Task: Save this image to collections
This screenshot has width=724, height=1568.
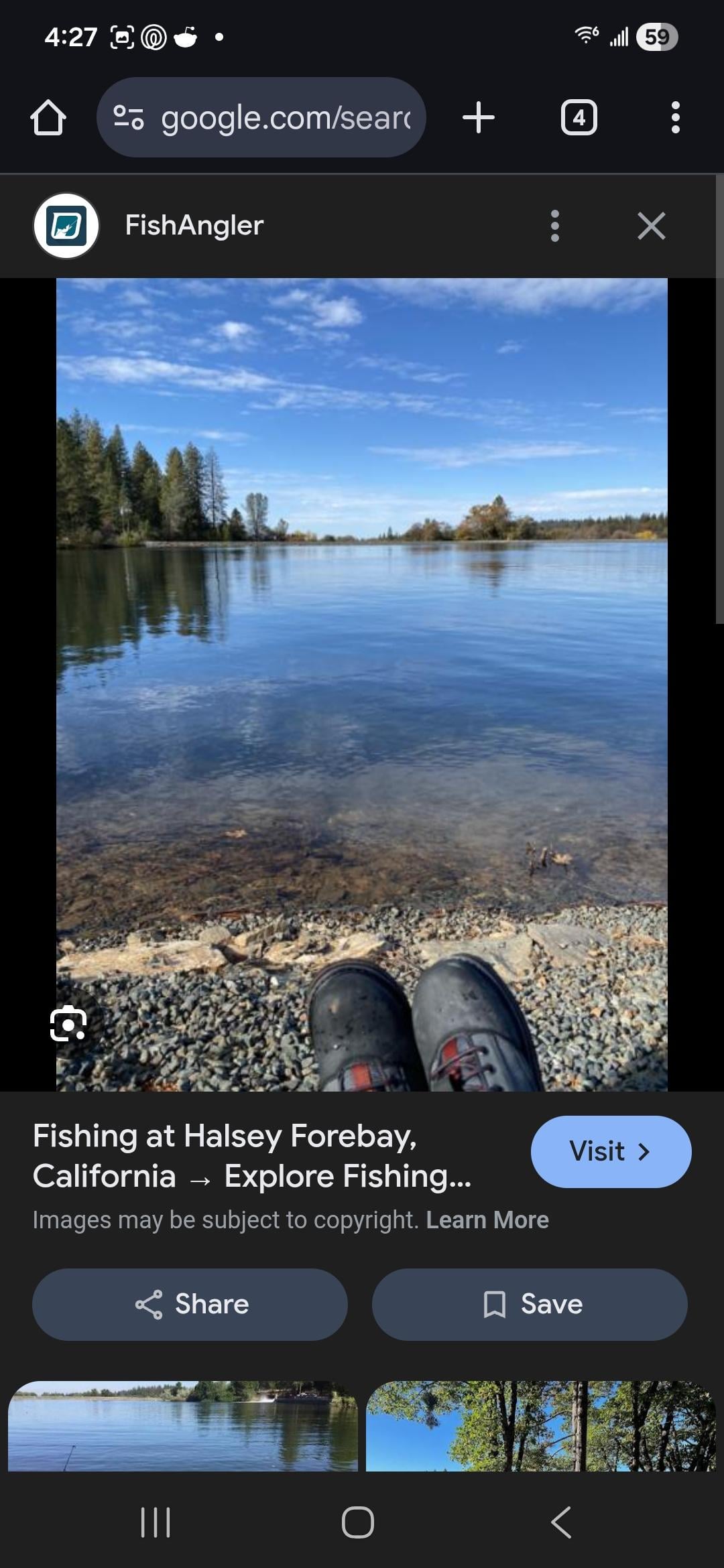Action: pos(530,1304)
